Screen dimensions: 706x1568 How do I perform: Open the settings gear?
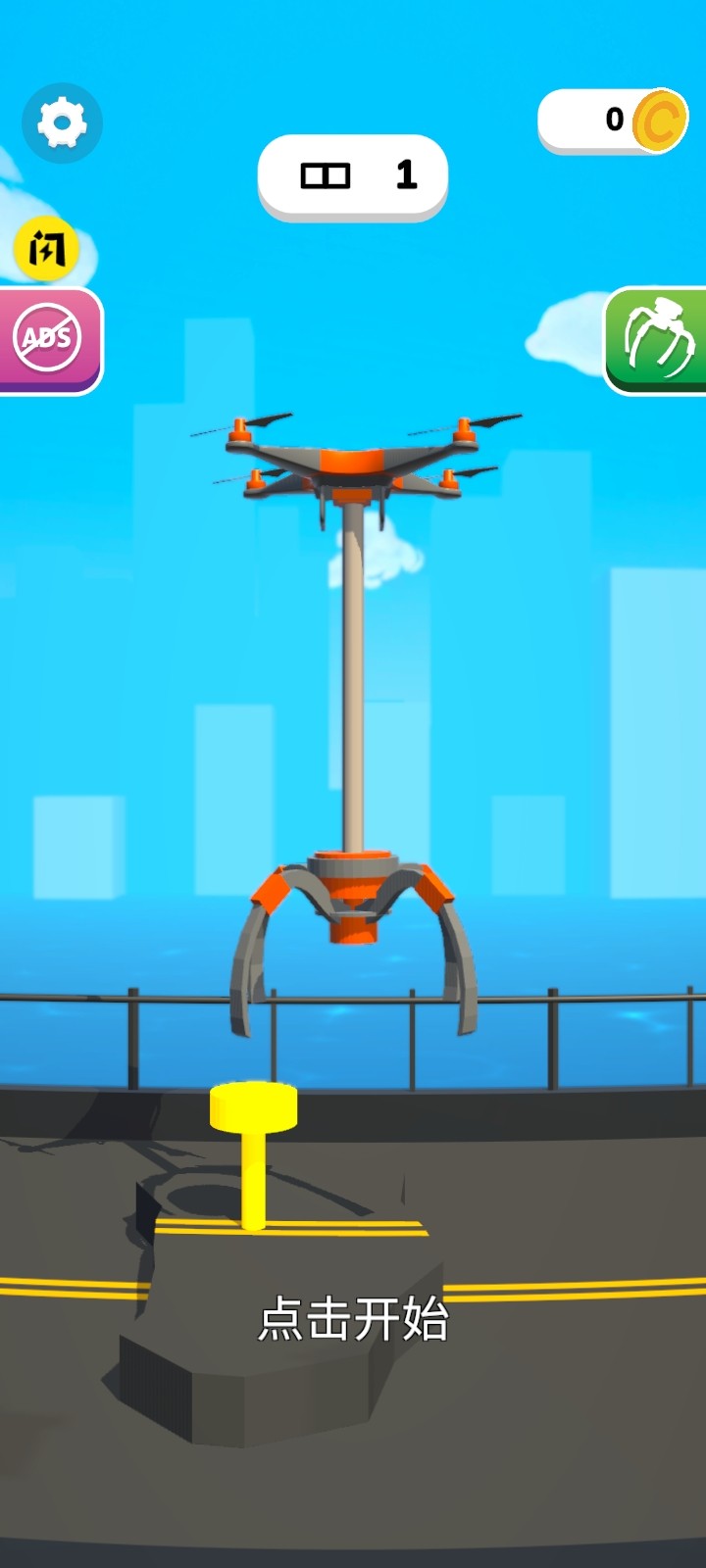tap(62, 123)
